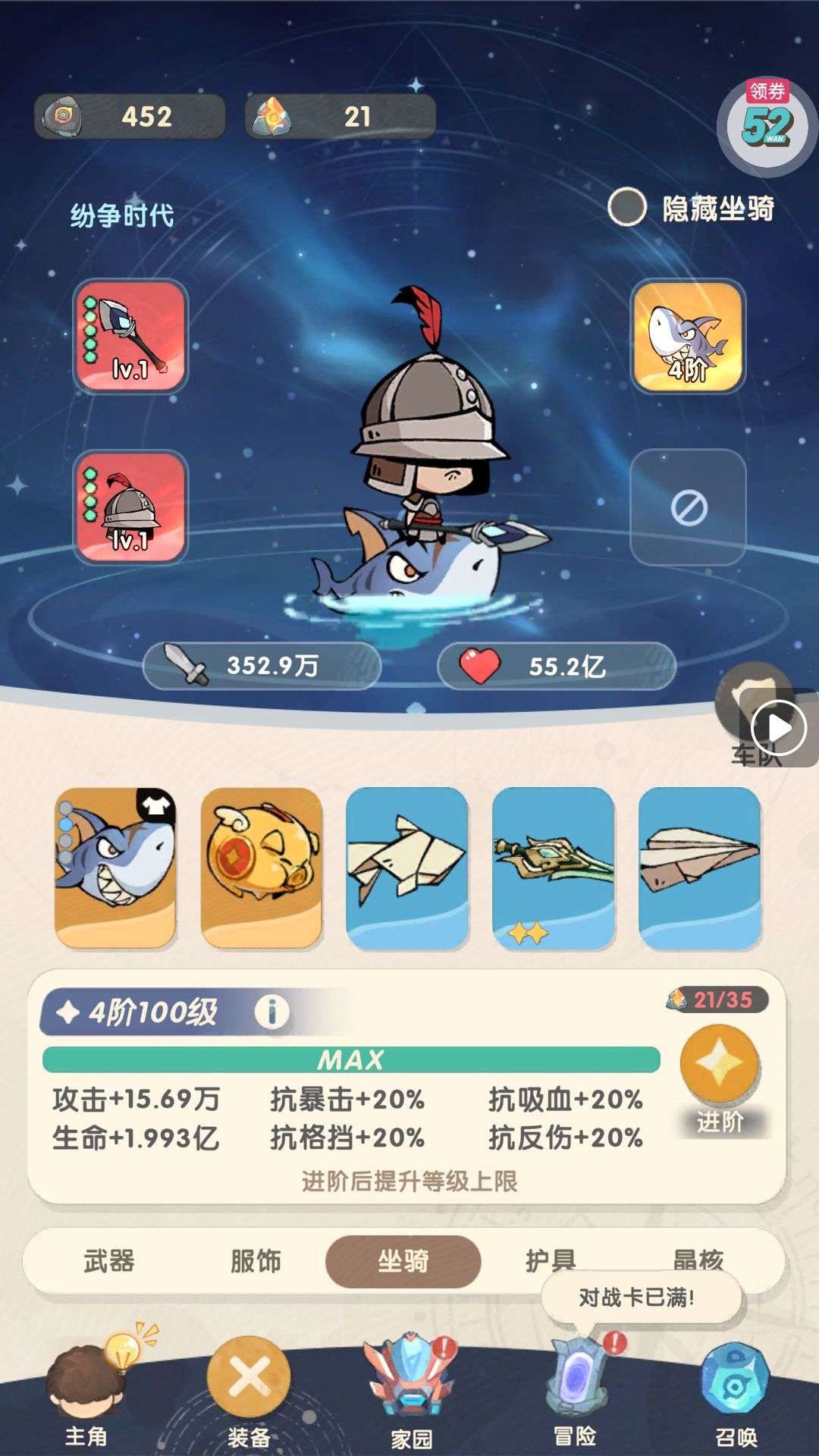Toggle the 隐藏坐骑 option
Screen dimensions: 819x1456
coord(628,207)
